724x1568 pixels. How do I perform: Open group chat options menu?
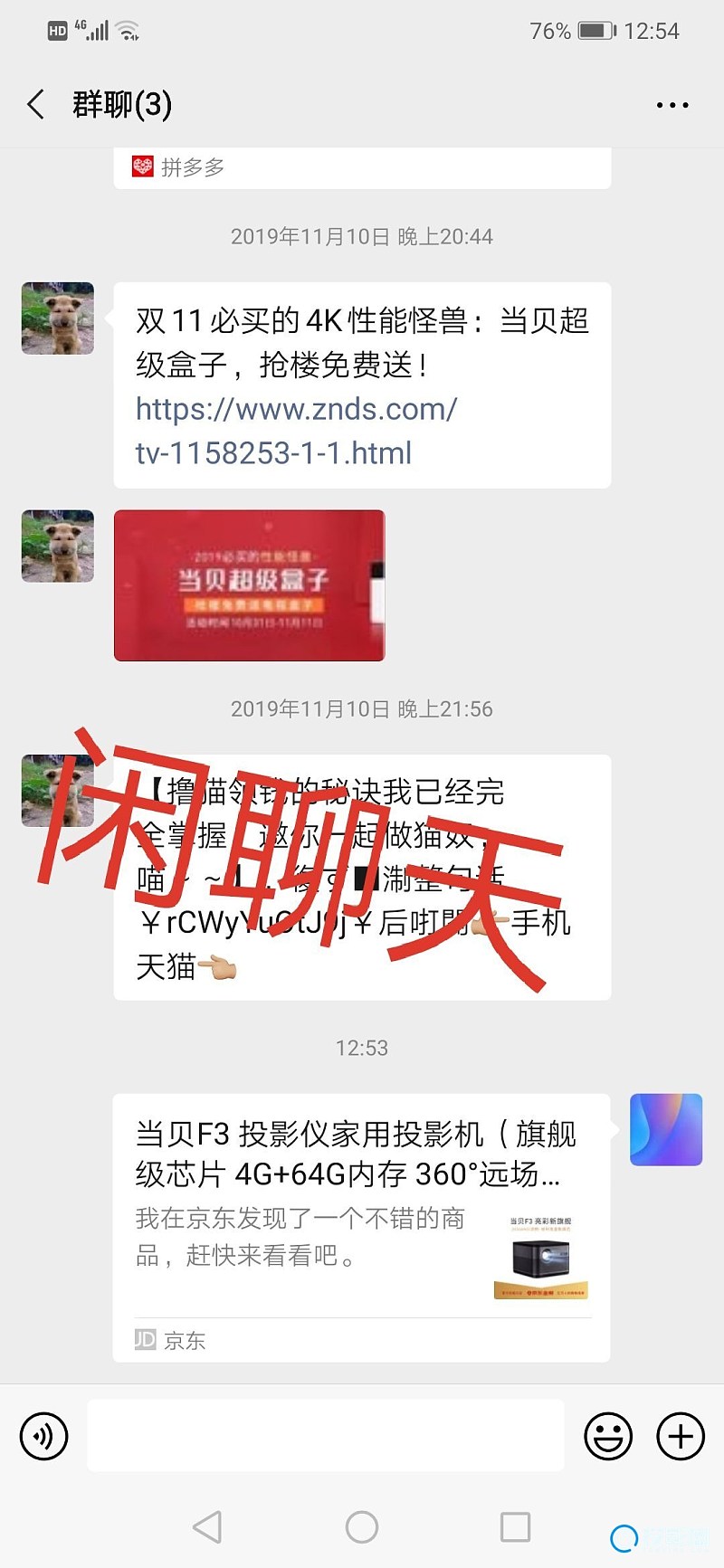click(x=672, y=105)
